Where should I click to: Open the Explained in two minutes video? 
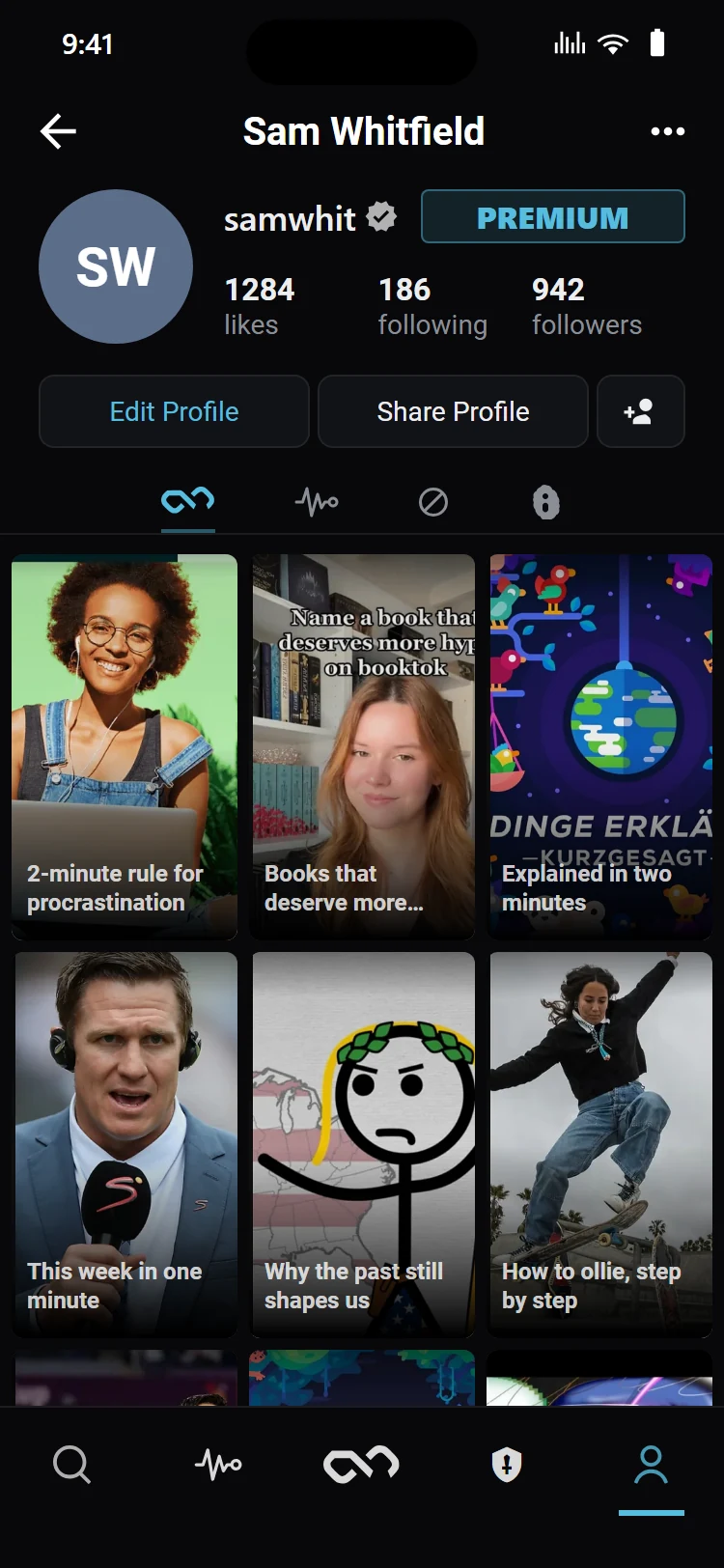pos(599,746)
